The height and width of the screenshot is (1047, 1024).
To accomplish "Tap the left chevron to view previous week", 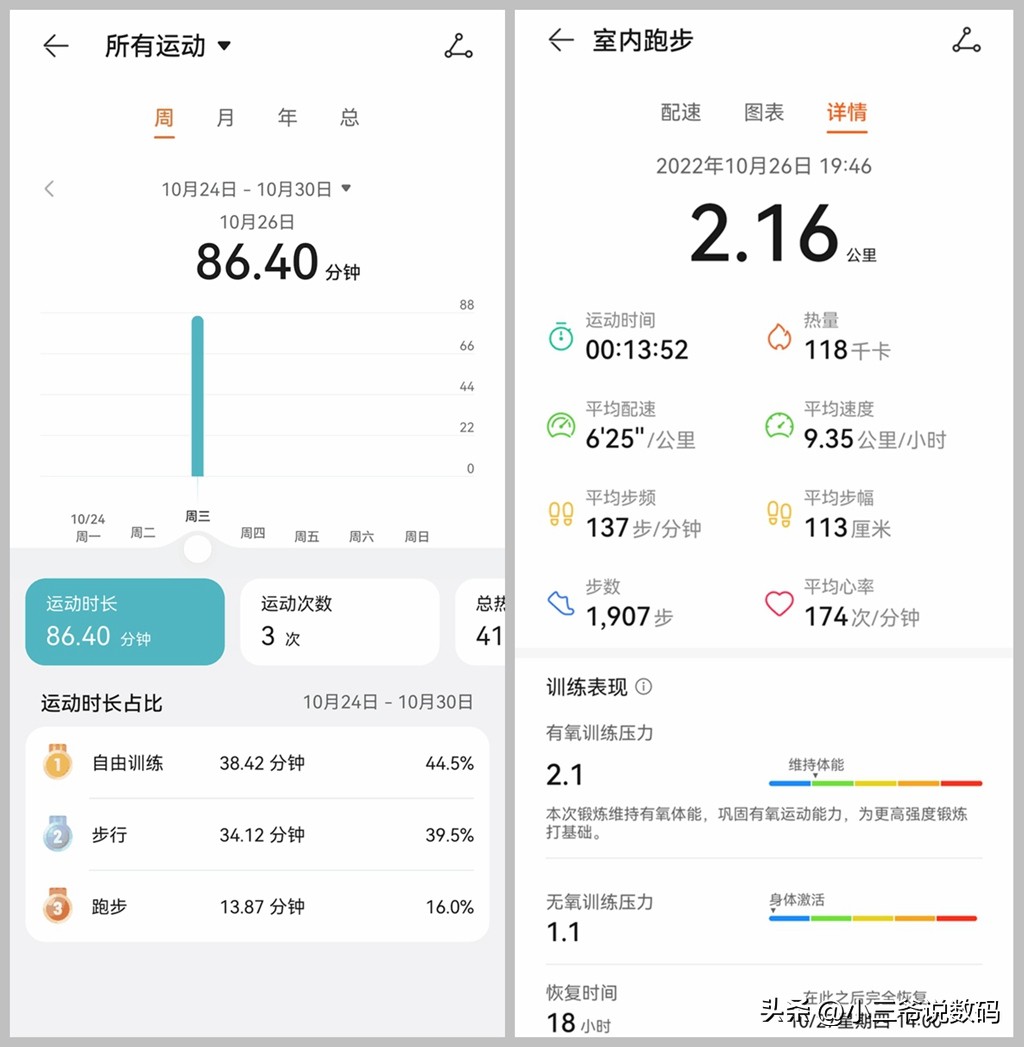I will click(48, 190).
